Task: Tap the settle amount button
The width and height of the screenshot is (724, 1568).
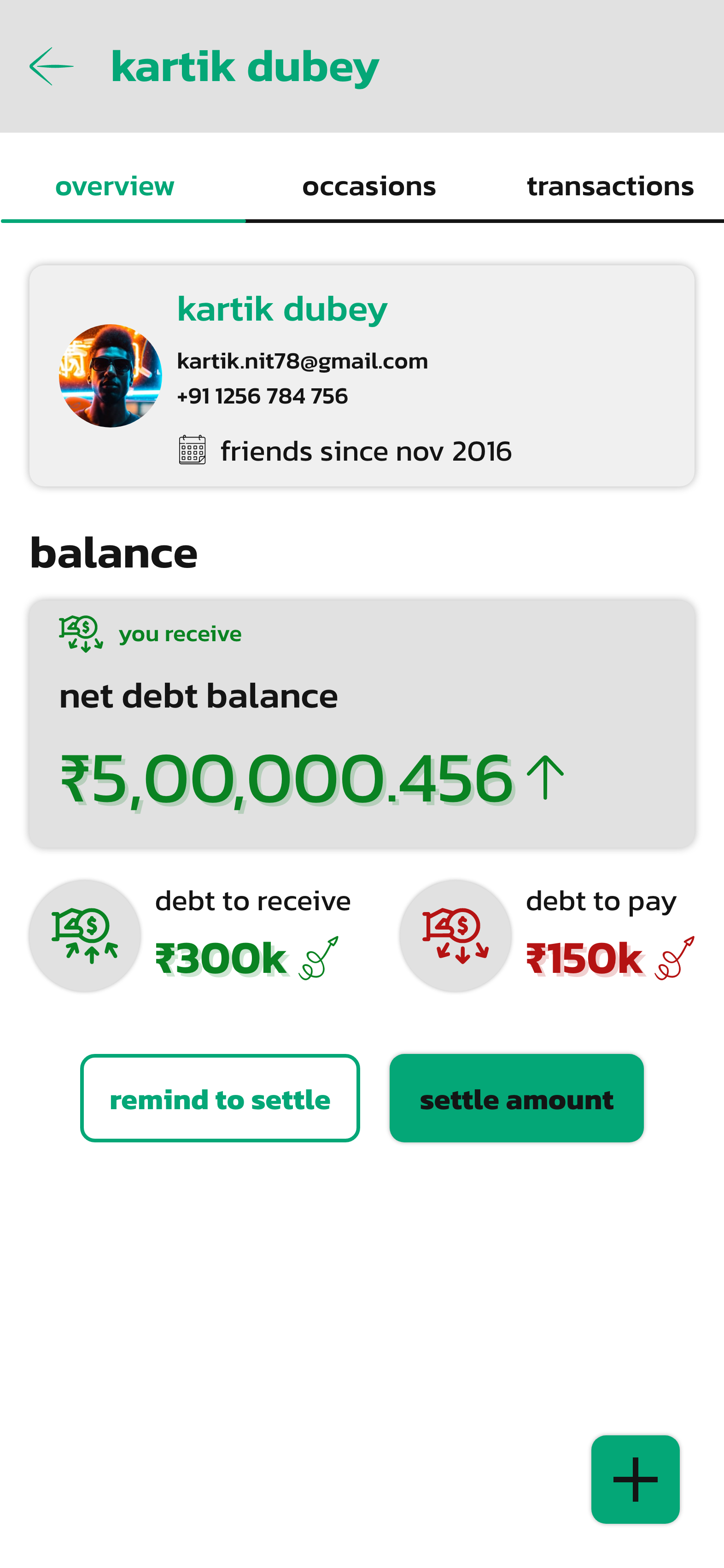Action: click(516, 1098)
